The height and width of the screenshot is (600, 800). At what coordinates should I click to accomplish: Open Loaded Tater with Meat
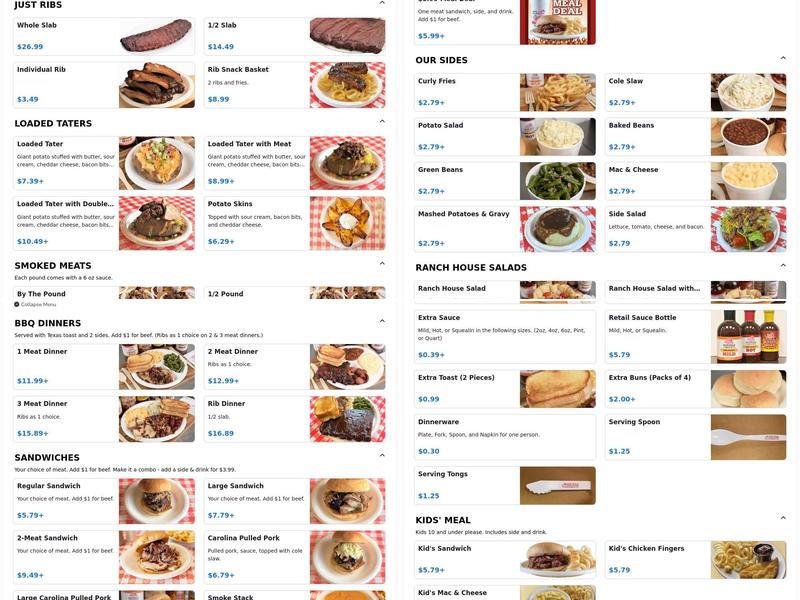[x=294, y=163]
